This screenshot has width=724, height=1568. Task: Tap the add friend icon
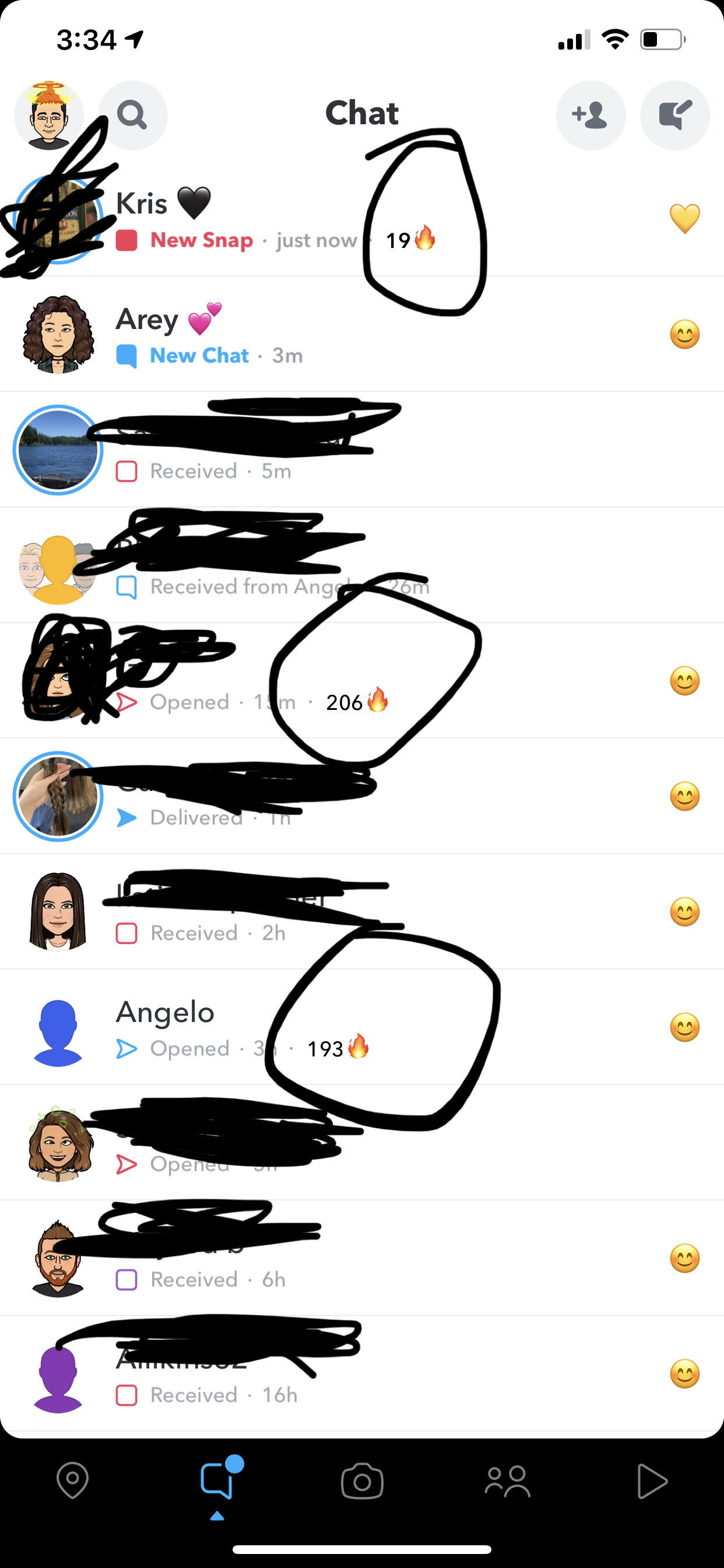(x=590, y=116)
